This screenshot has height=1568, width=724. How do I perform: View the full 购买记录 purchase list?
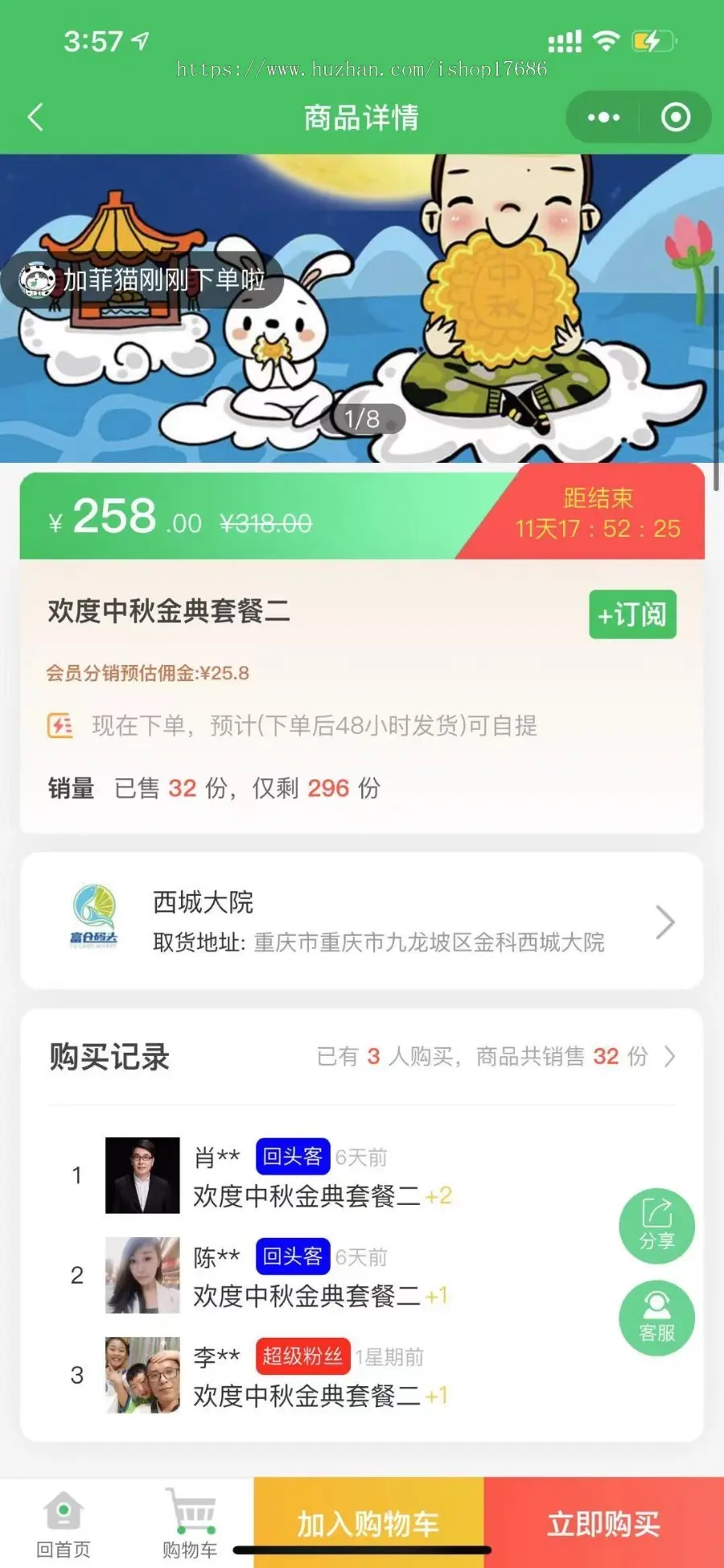pyautogui.click(x=496, y=1056)
